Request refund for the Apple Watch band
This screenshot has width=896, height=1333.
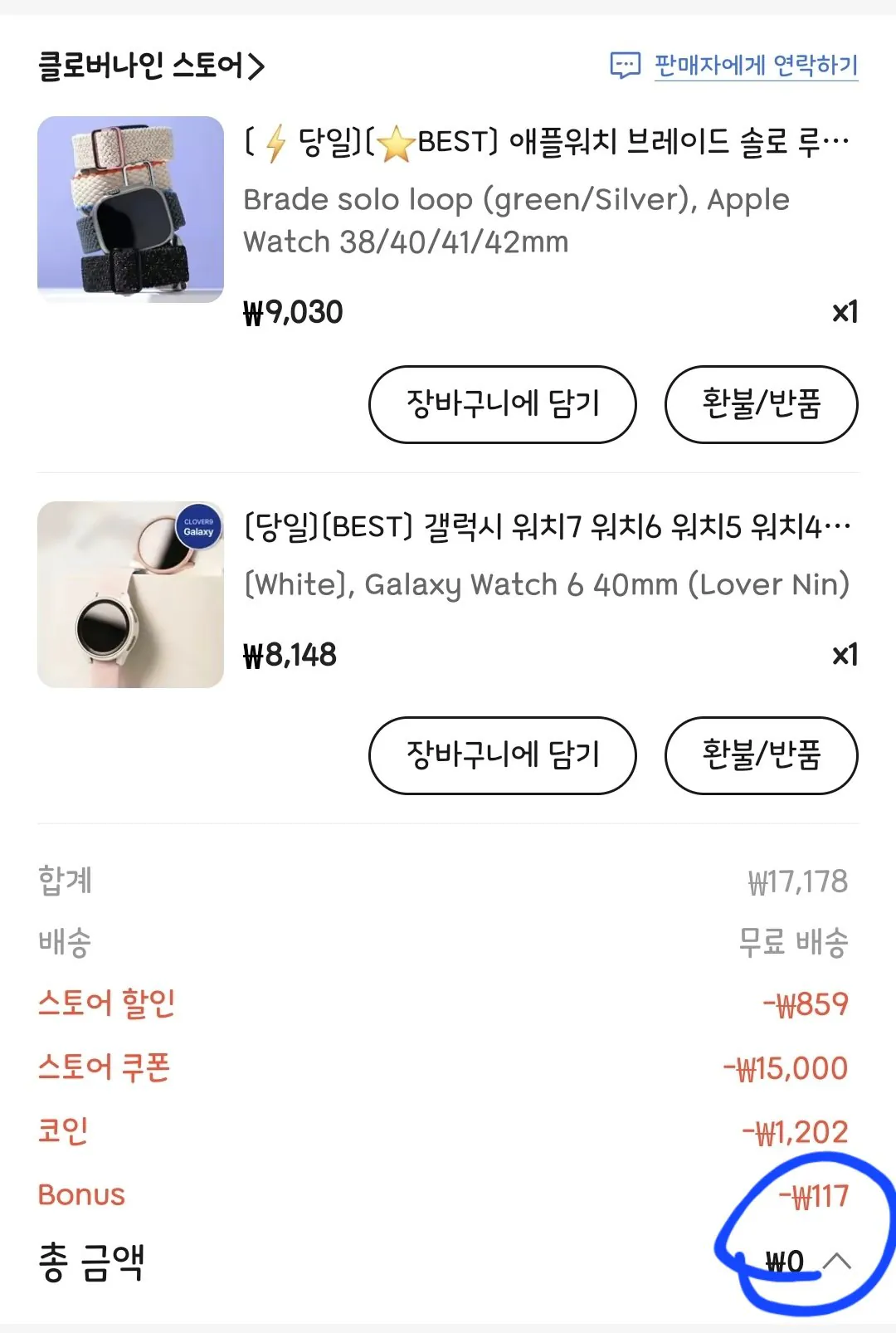(761, 404)
